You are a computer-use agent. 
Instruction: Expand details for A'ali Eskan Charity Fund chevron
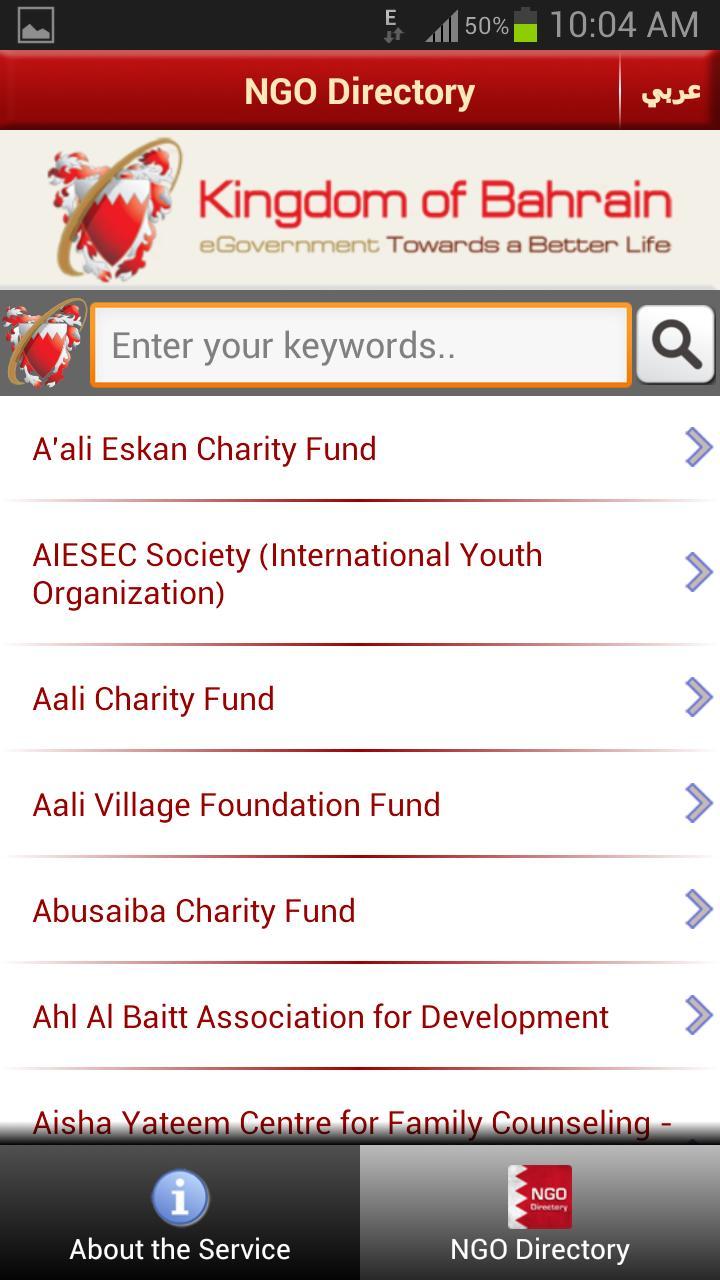click(x=698, y=449)
